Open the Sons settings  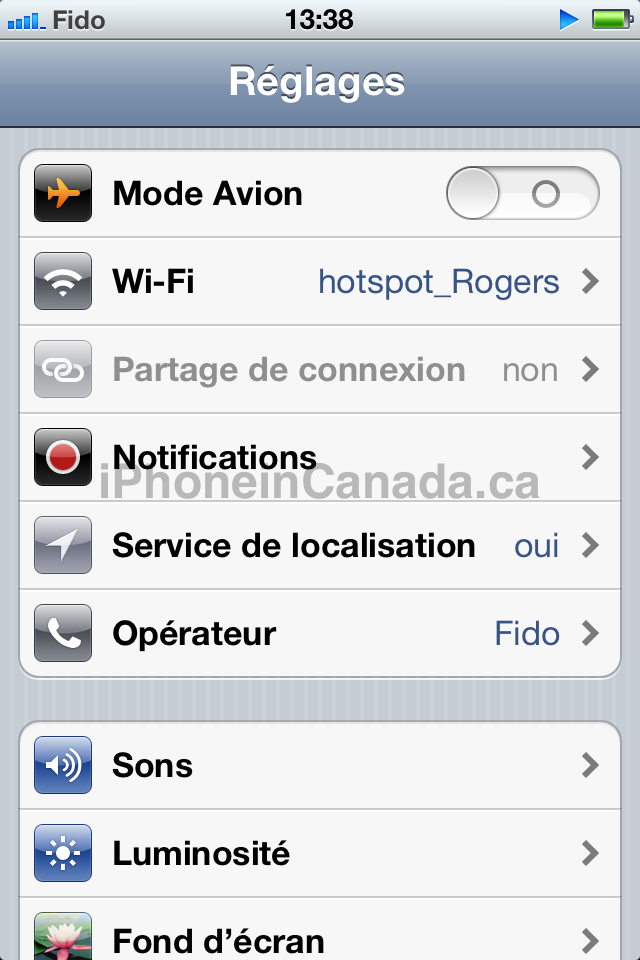tap(320, 766)
